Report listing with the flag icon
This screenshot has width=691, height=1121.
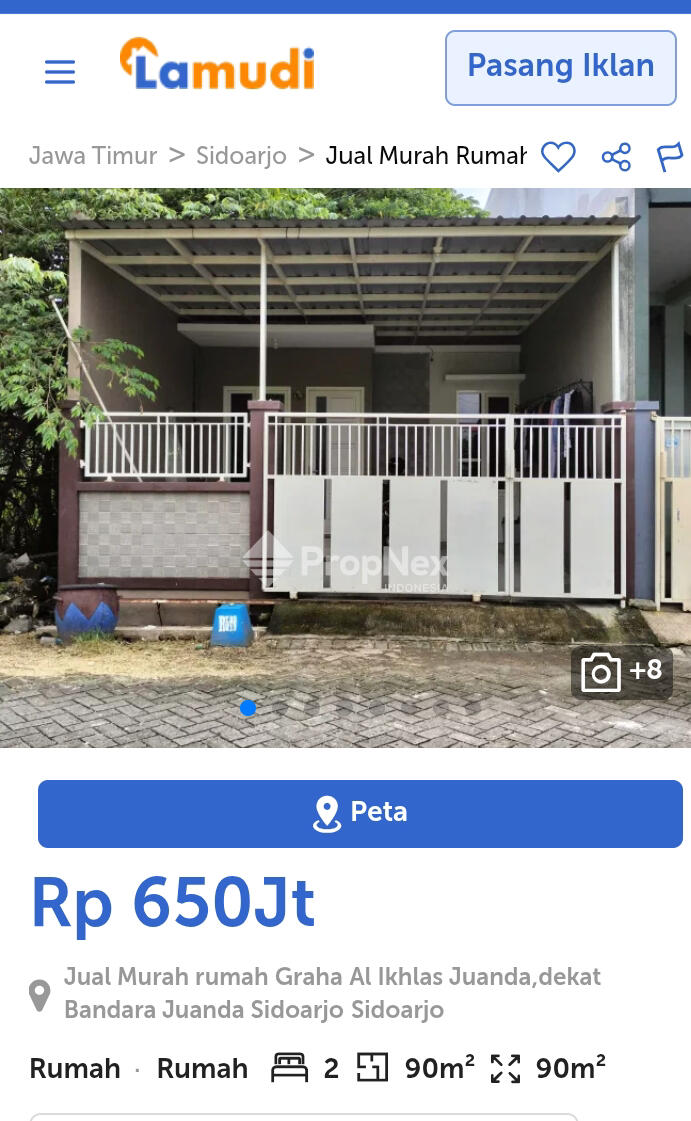click(x=670, y=157)
